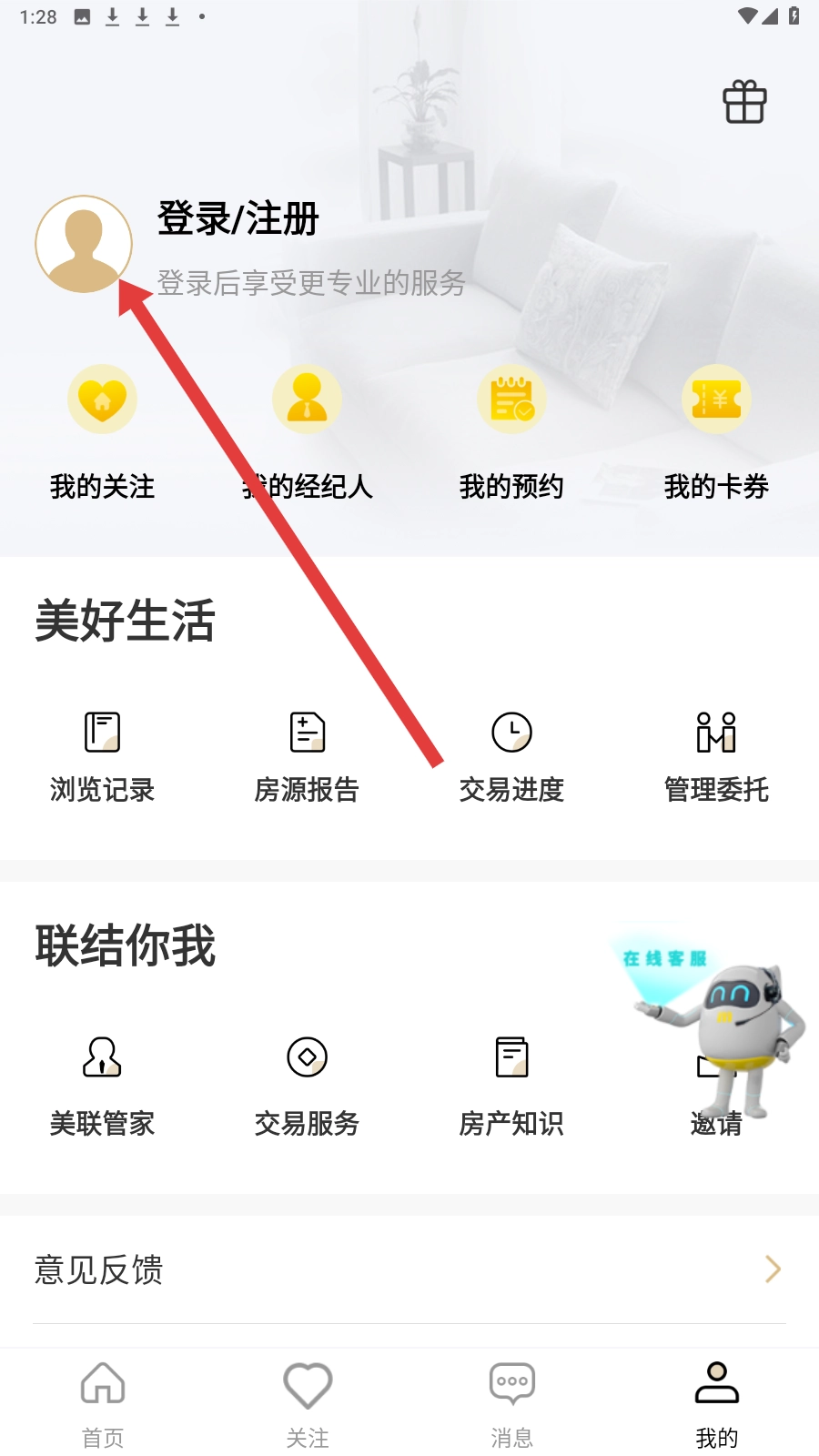This screenshot has height=1456, width=819.
Task: Open the gift icon at top right
Action: pyautogui.click(x=744, y=102)
